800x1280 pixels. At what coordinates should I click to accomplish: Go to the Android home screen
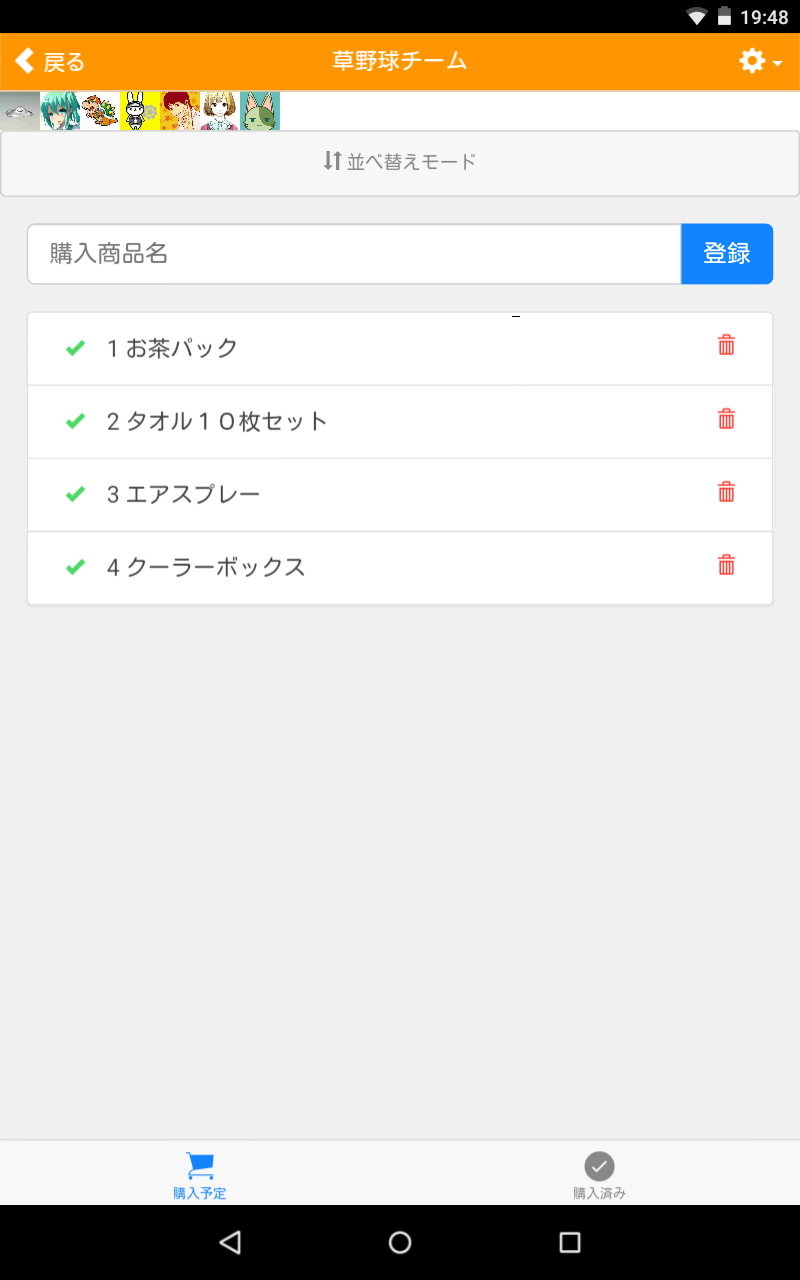[400, 1243]
